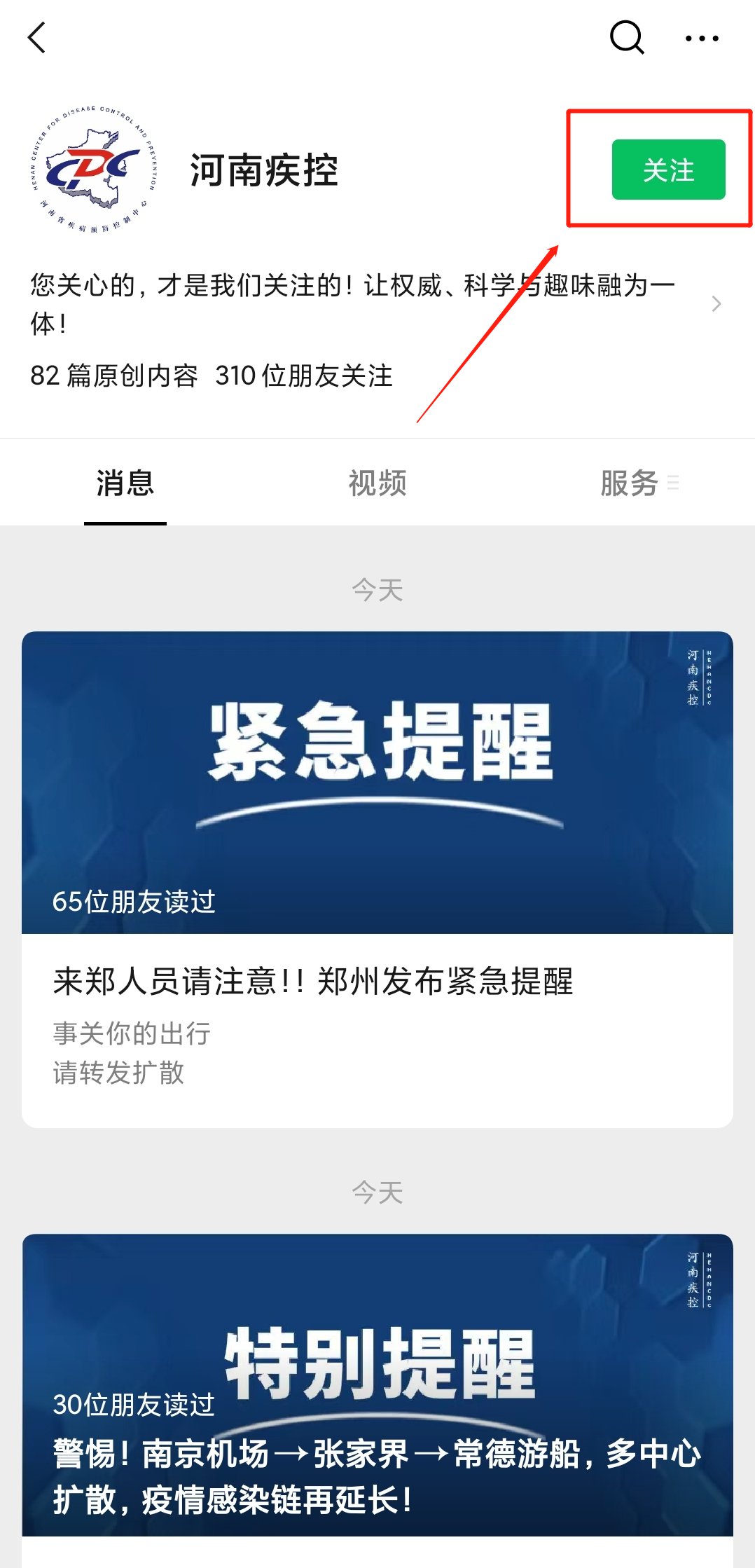The image size is (755, 1568).
Task: Select the 消息 tab
Action: 125,483
